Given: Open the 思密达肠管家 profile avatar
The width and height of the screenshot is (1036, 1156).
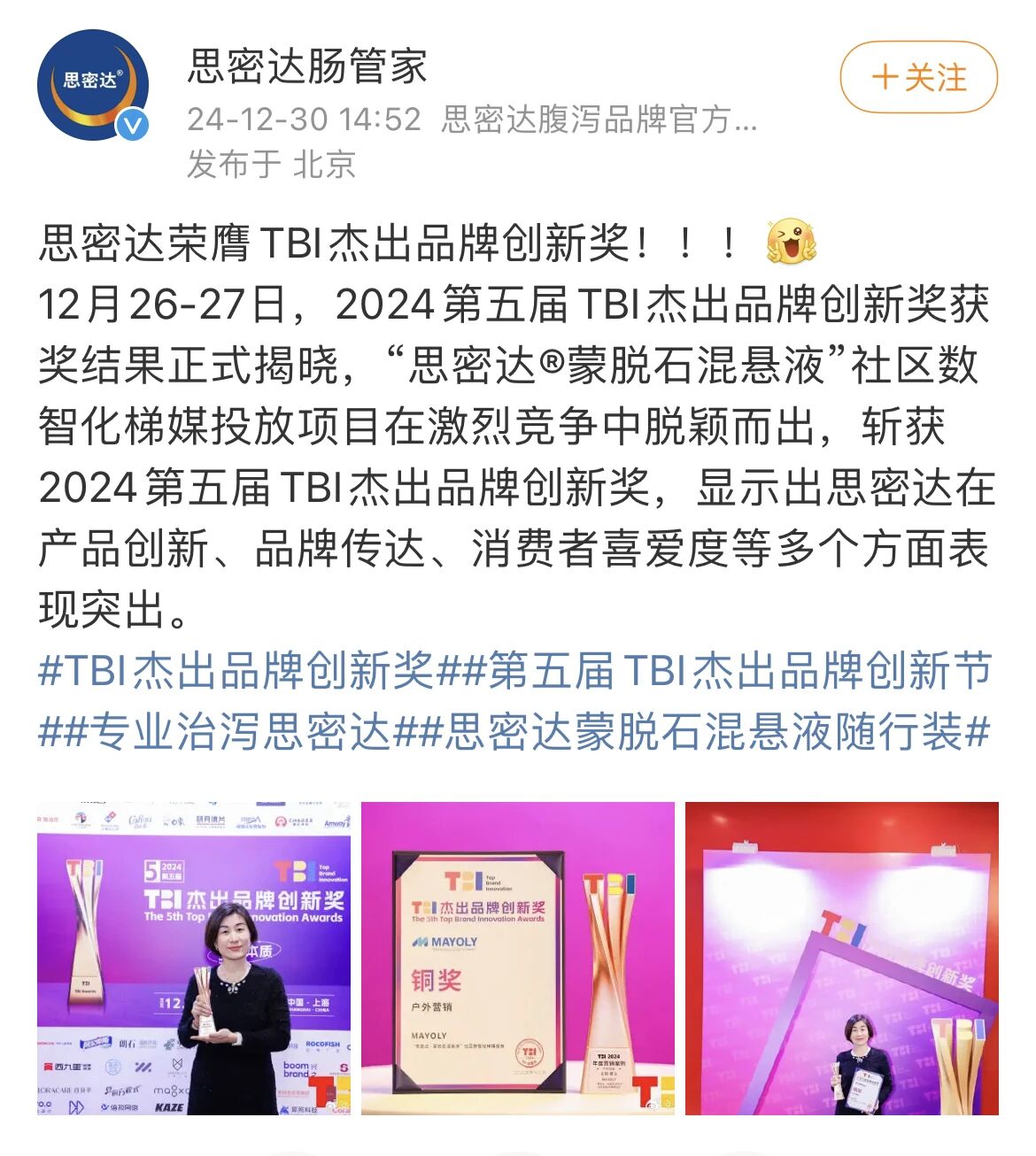Looking at the screenshot, I should coord(92,86).
